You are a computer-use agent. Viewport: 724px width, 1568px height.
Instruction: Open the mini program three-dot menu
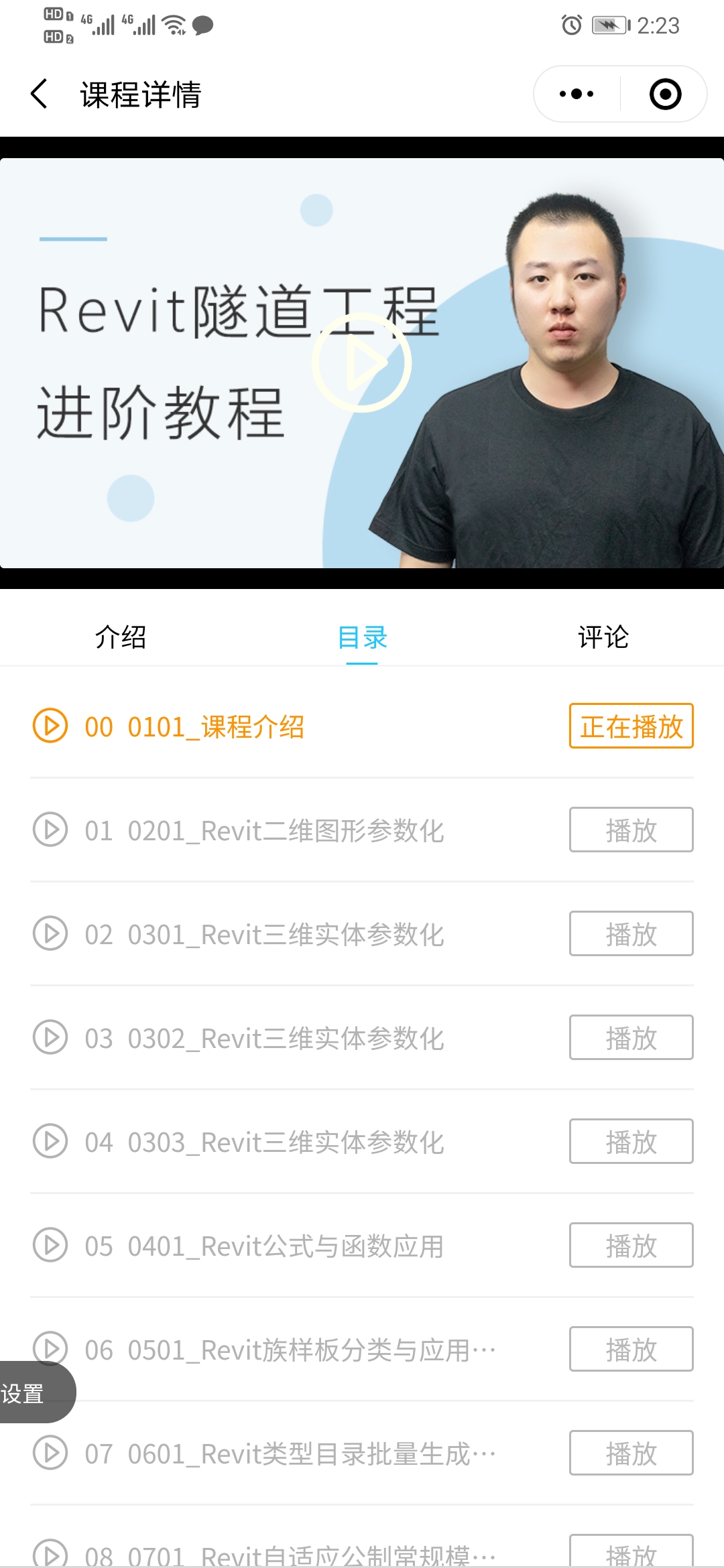coord(577,94)
